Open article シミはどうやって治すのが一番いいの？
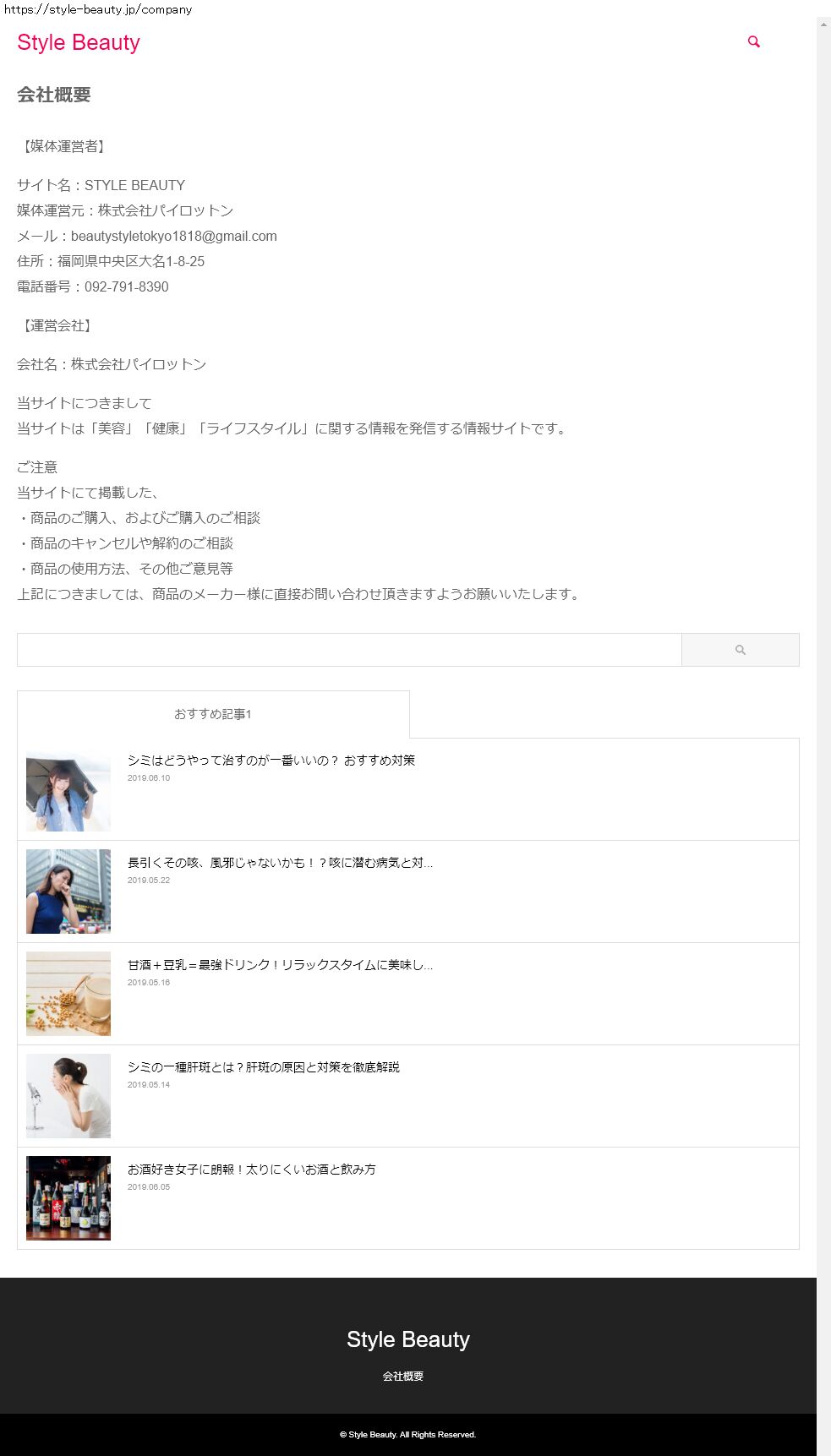This screenshot has height=1456, width=831. 271,761
